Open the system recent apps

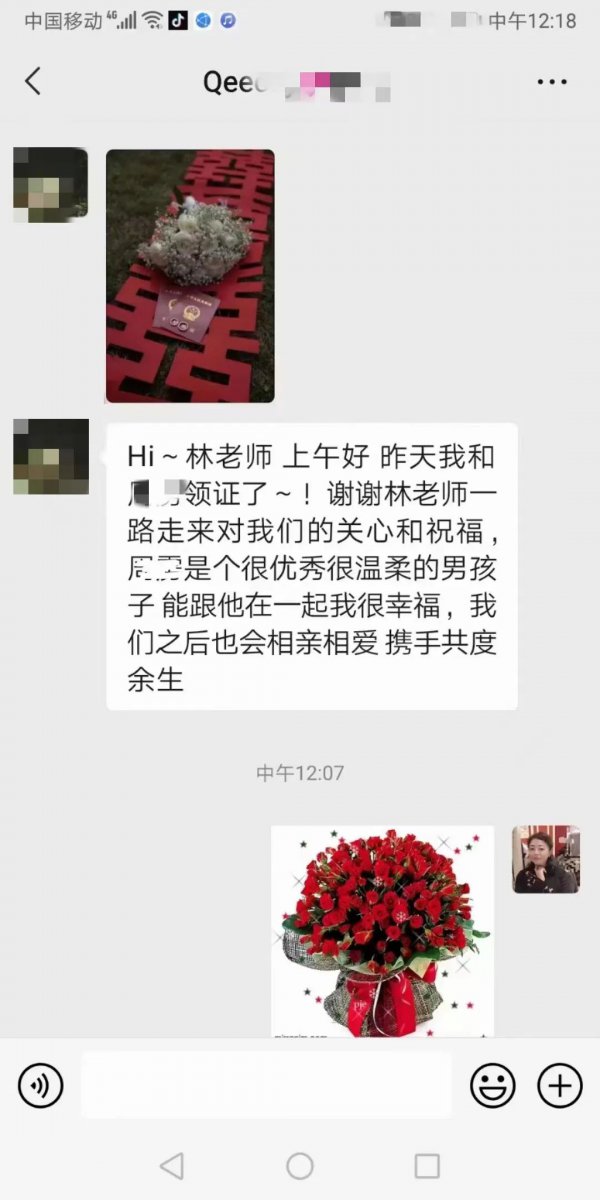427,1166
